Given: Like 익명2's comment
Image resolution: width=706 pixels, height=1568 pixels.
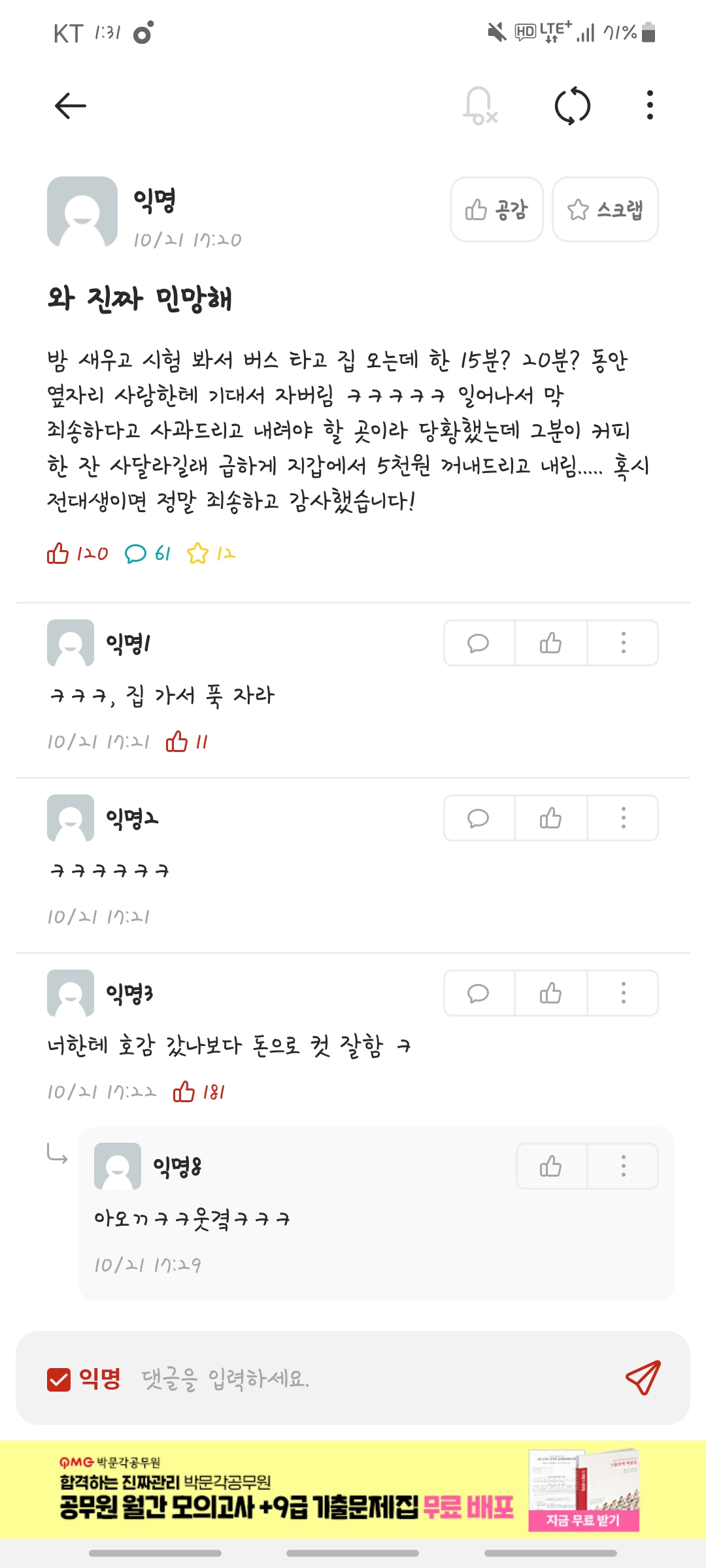Looking at the screenshot, I should [x=551, y=819].
